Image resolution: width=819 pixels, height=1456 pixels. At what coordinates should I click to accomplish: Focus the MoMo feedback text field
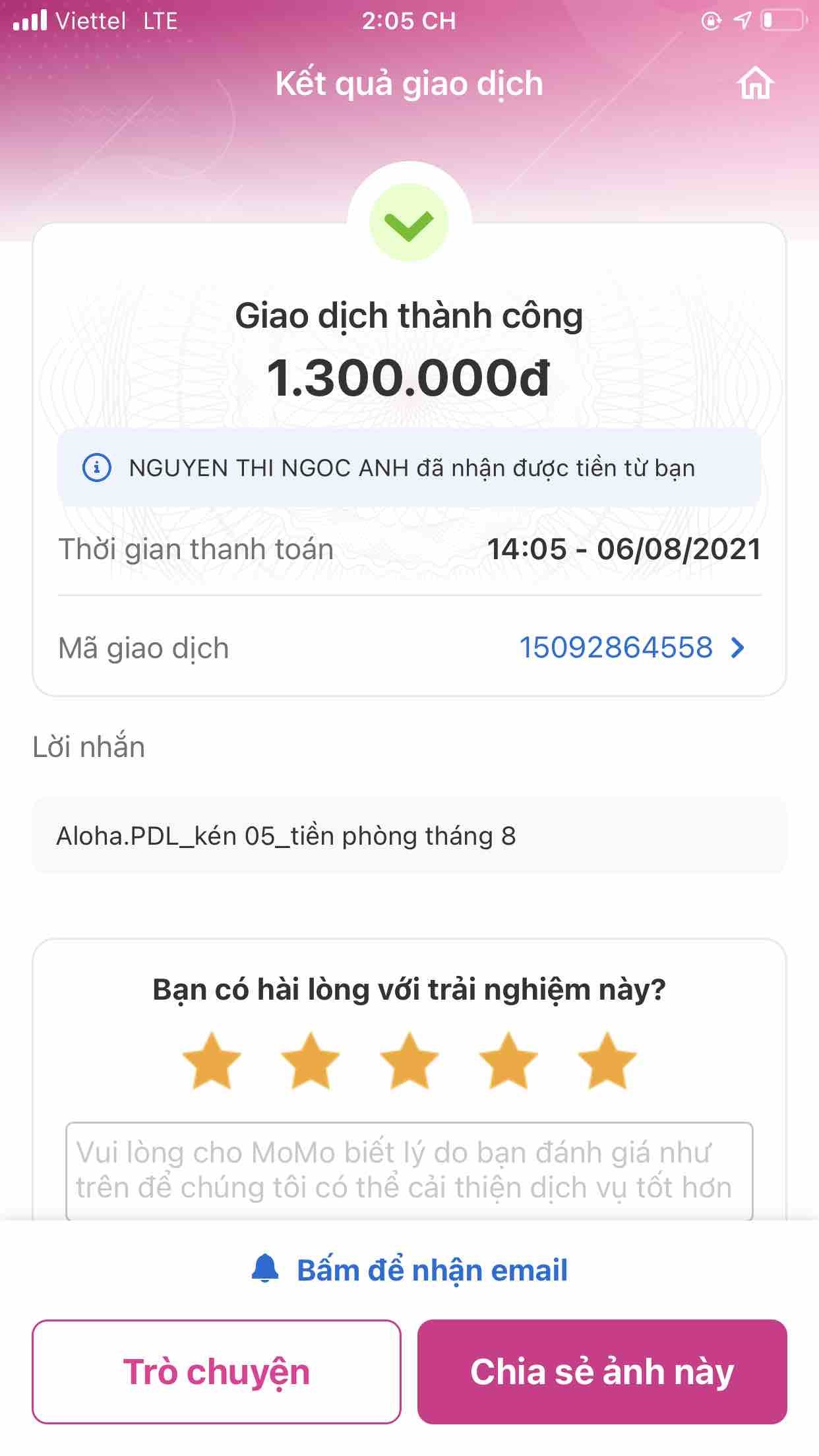(x=409, y=1170)
